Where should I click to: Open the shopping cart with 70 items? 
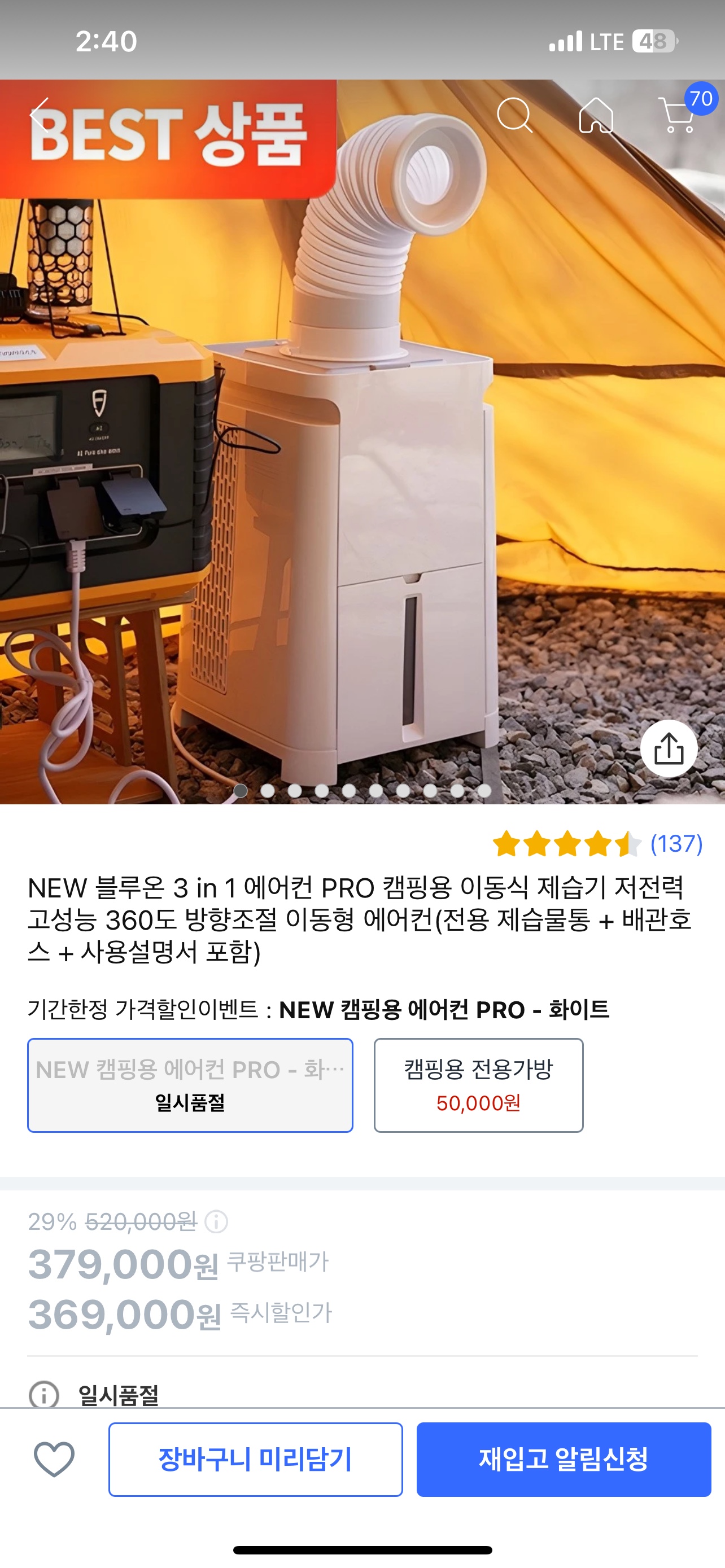coord(678,115)
